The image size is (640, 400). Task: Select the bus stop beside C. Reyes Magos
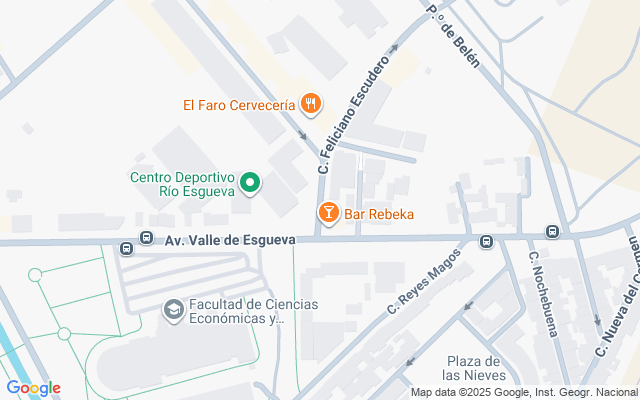click(486, 241)
